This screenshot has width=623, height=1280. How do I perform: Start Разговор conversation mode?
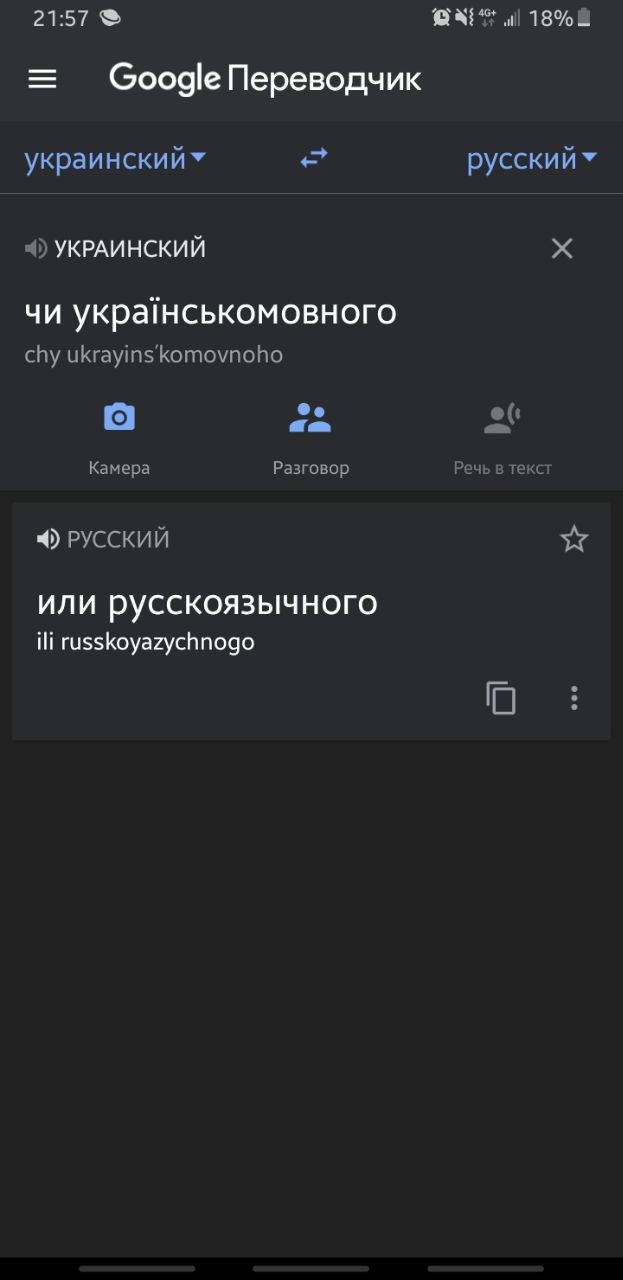point(310,435)
